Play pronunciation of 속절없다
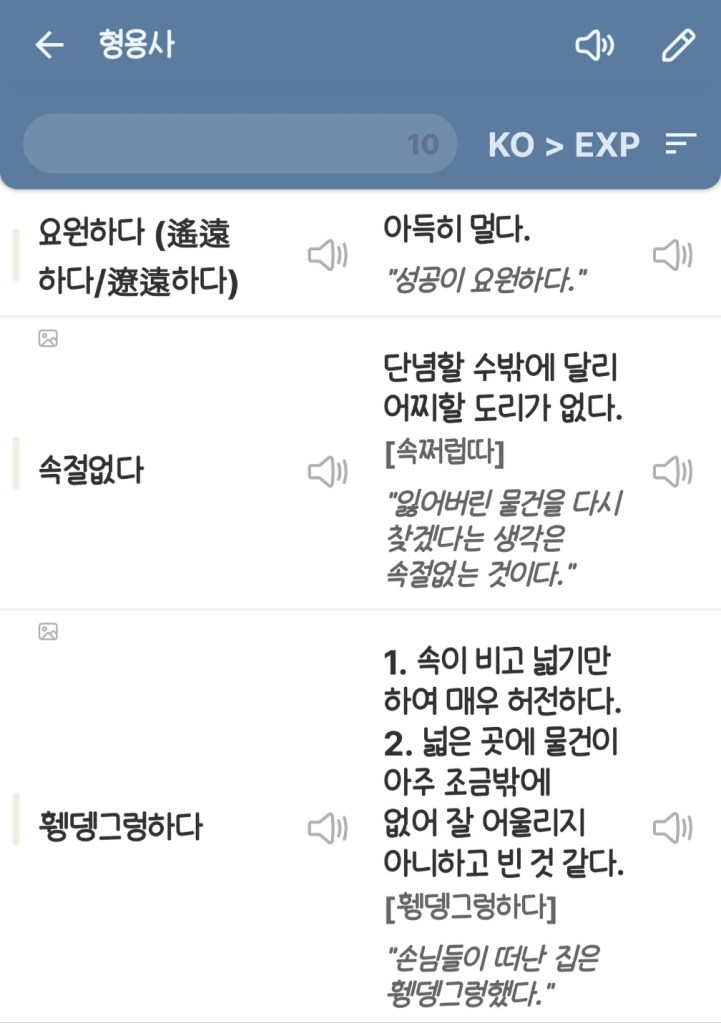Image resolution: width=721 pixels, height=1023 pixels. click(327, 471)
